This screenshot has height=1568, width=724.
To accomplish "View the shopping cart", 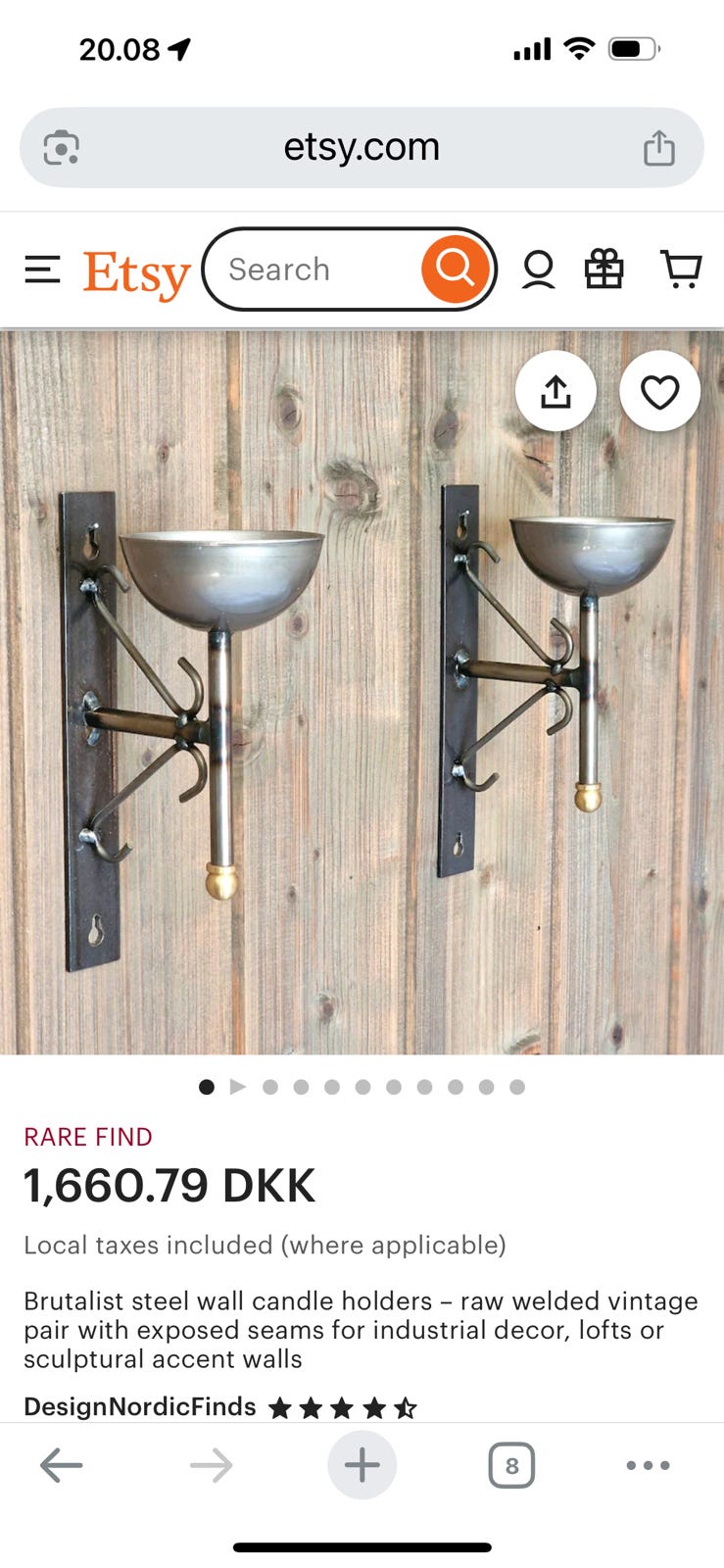I will [x=681, y=269].
